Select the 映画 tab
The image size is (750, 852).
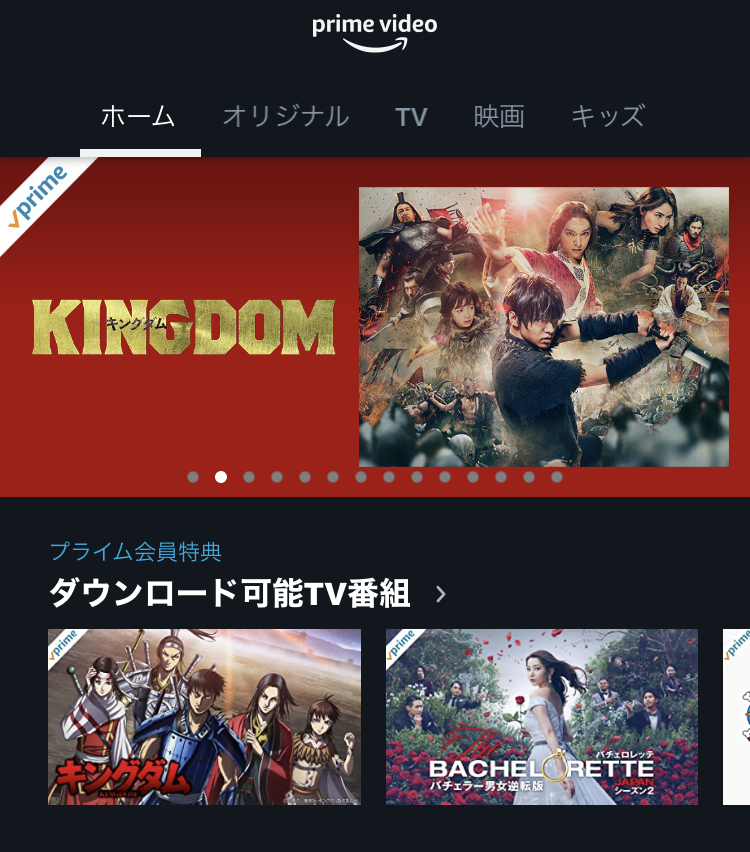(499, 117)
